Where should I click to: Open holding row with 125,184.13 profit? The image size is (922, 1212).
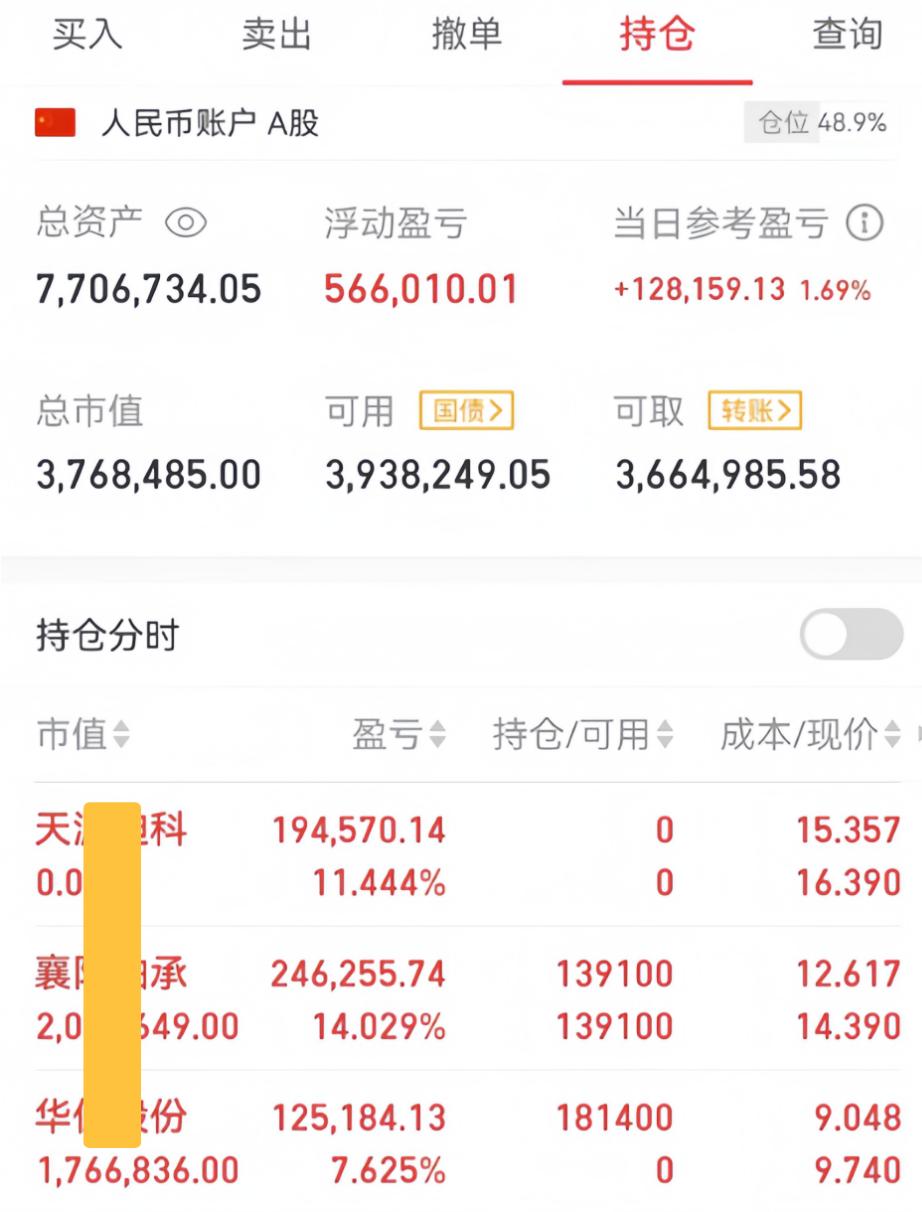pos(460,1143)
